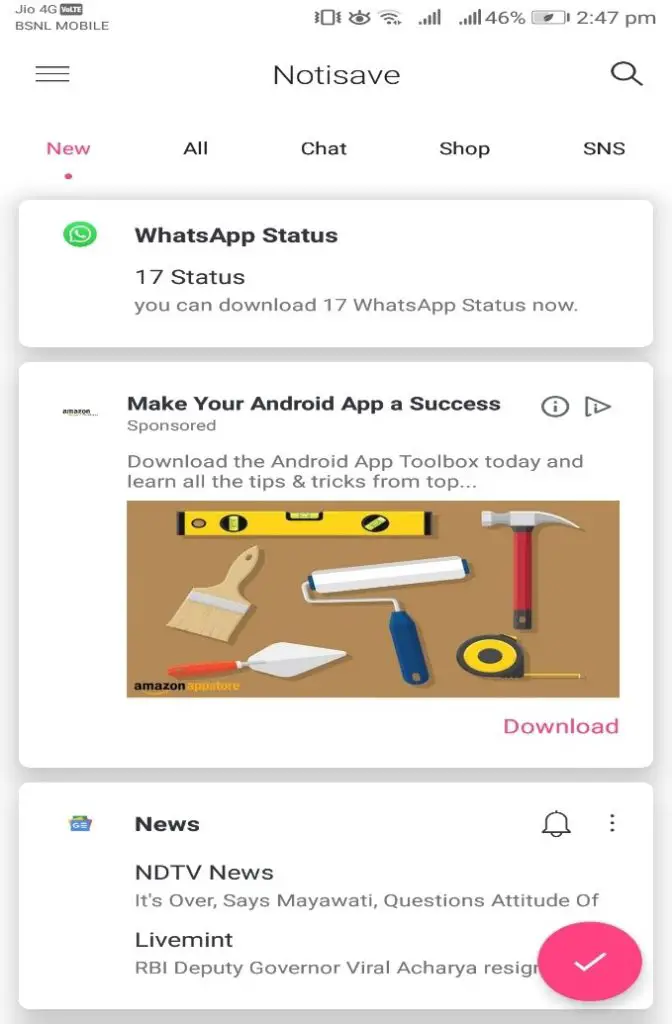Open the hamburger drawer menu
This screenshot has height=1024, width=672.
(52, 74)
